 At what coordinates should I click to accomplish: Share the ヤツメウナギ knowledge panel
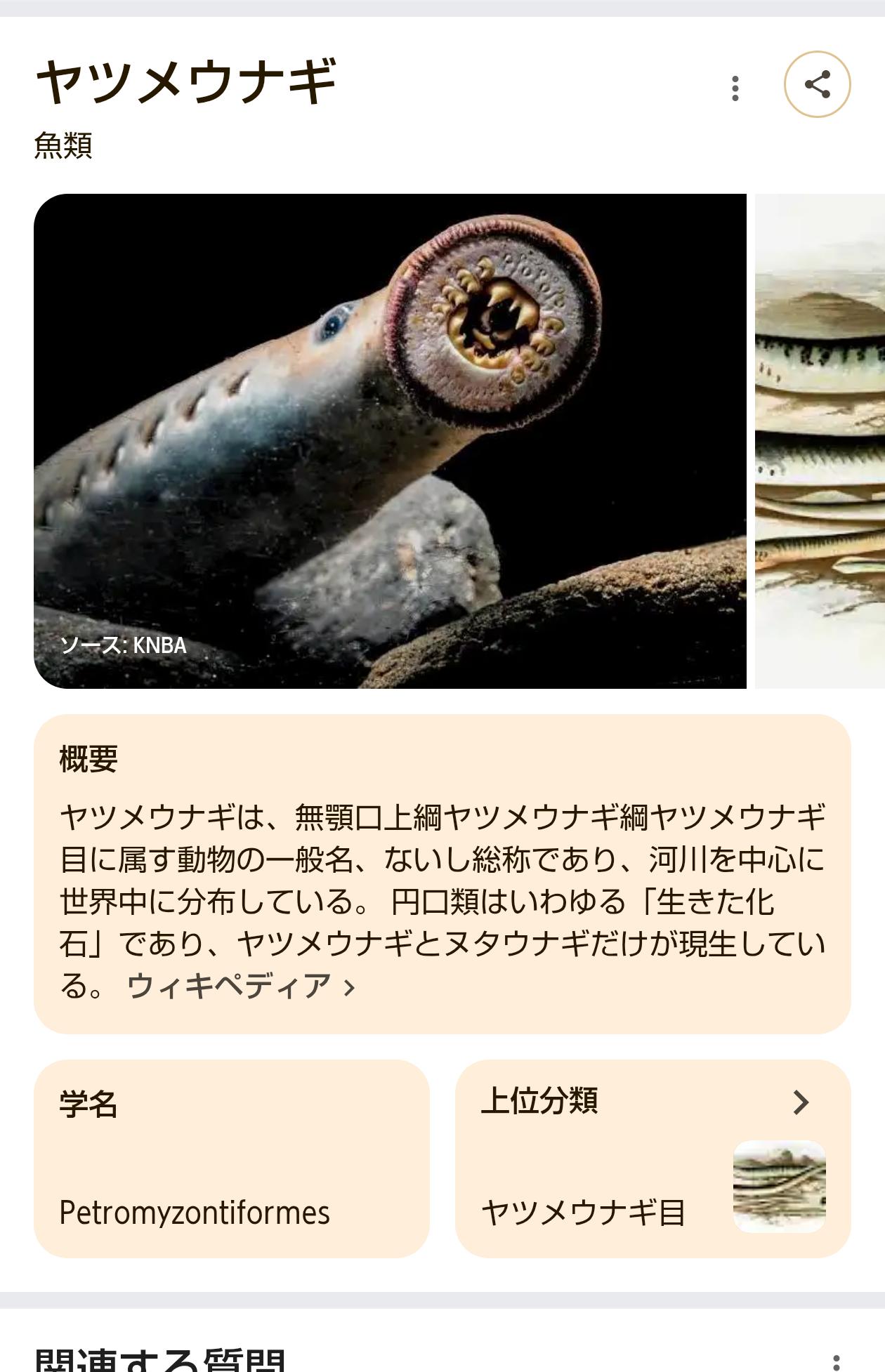(817, 85)
